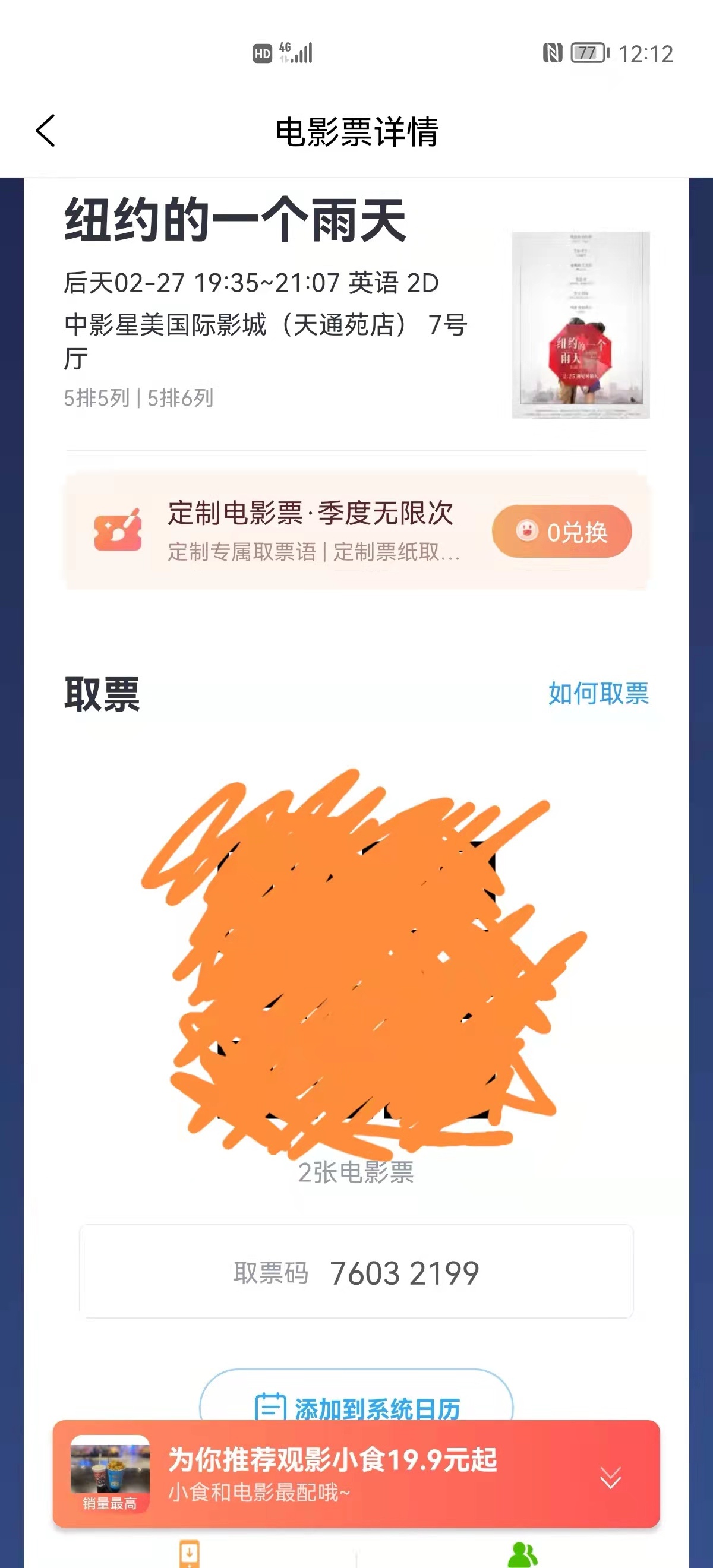This screenshot has width=713, height=1568.
Task: Go back from the 电影票详情 screen
Action: point(46,130)
